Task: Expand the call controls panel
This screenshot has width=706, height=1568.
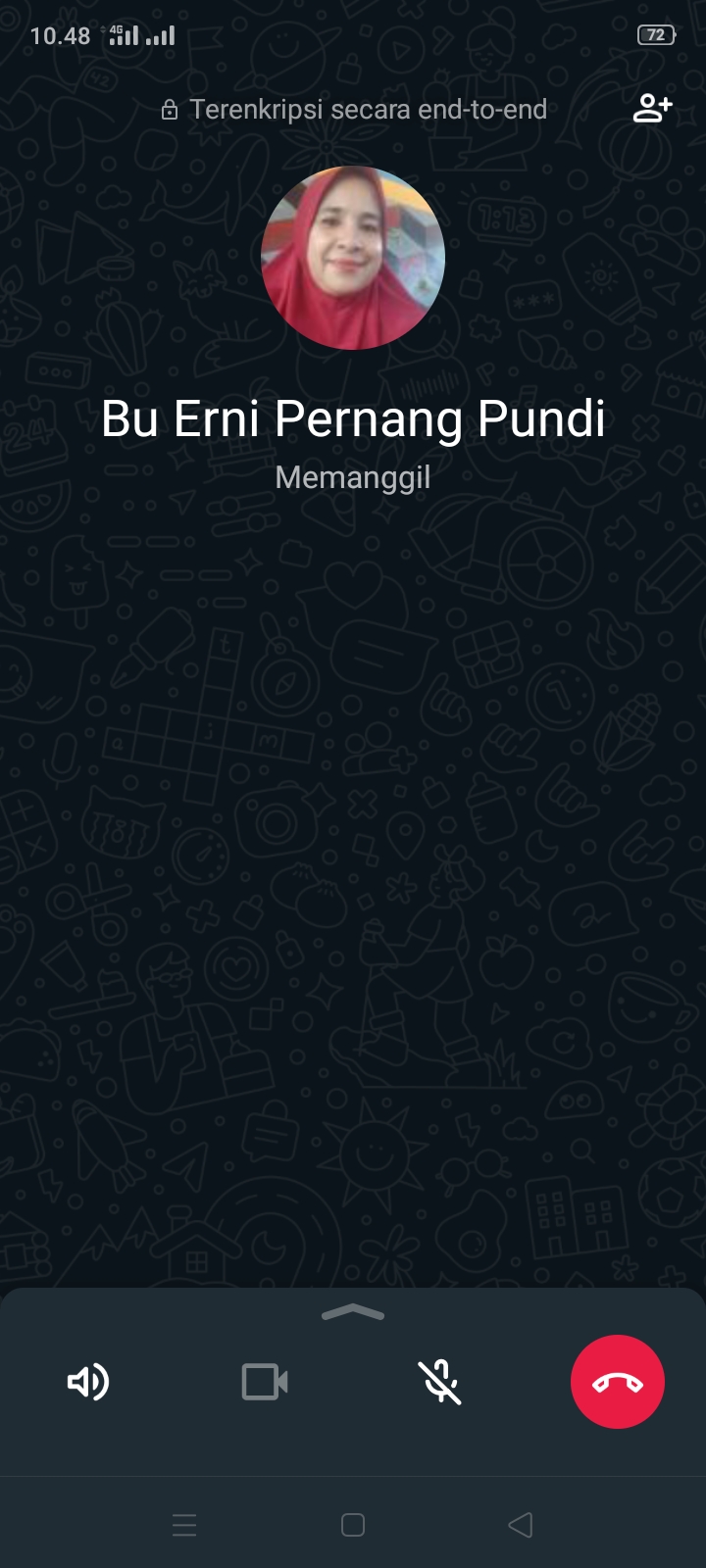Action: click(x=353, y=1313)
